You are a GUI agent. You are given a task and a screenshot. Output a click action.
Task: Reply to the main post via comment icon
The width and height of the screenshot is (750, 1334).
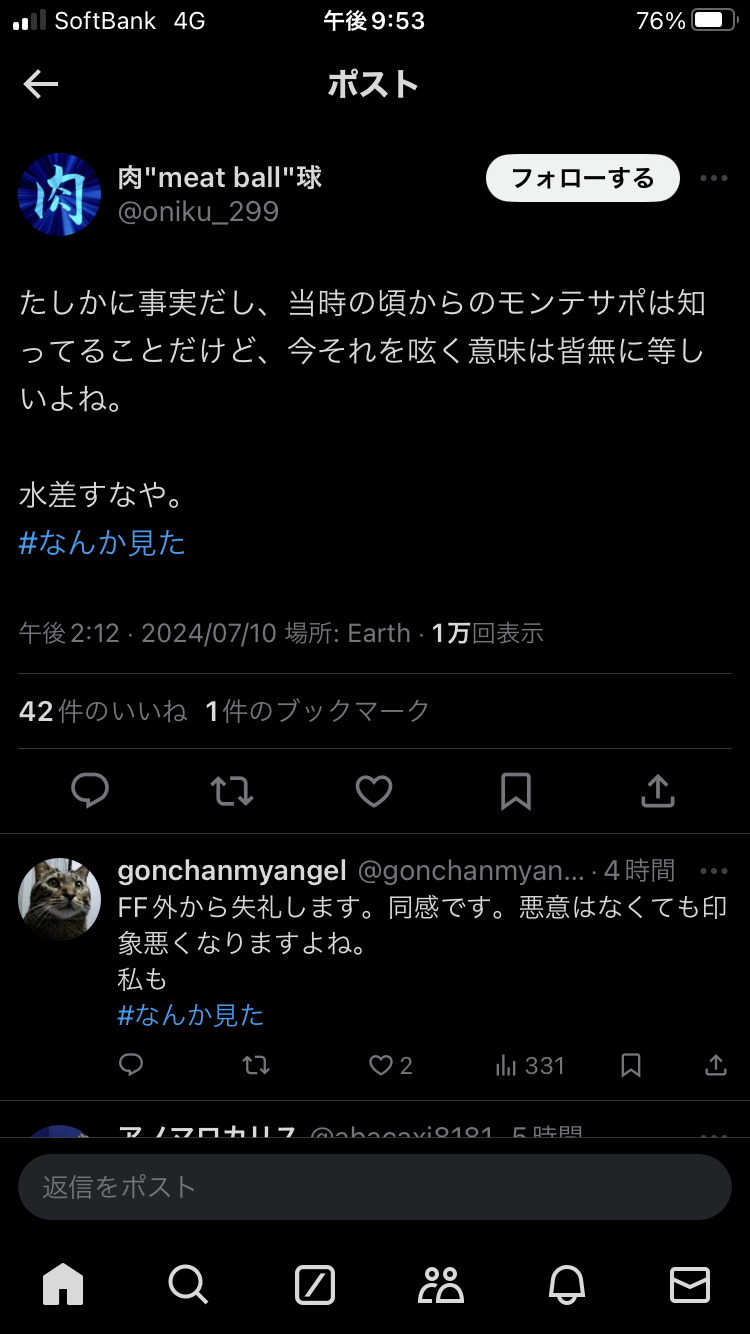coord(90,791)
